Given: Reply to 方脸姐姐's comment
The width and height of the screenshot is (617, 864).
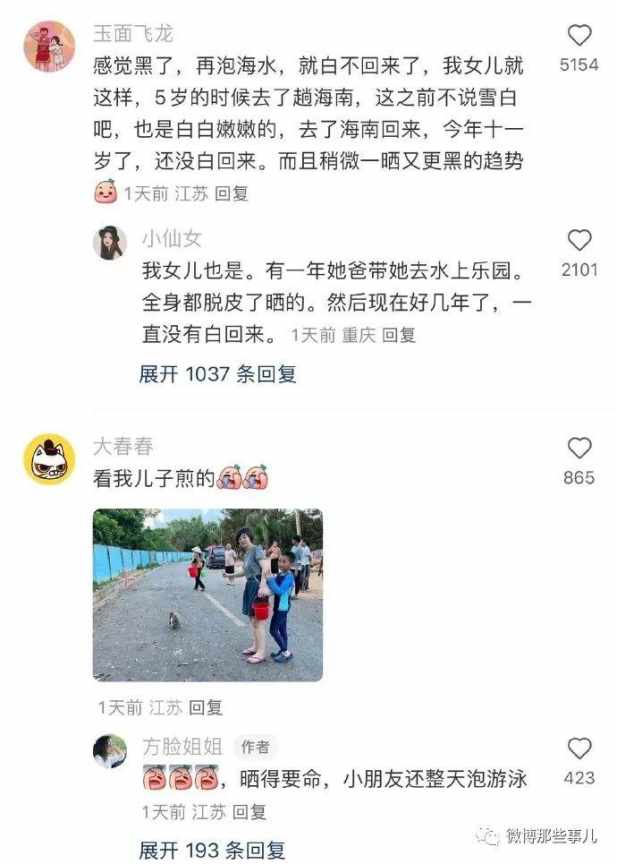Looking at the screenshot, I should pos(250,811).
